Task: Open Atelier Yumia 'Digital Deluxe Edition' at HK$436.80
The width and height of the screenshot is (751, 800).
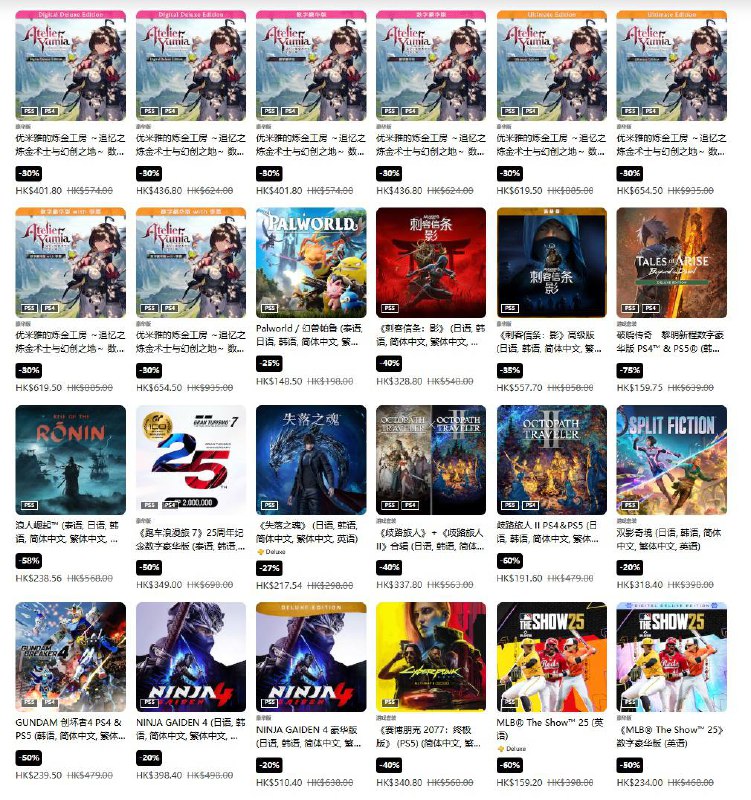Action: (191, 65)
